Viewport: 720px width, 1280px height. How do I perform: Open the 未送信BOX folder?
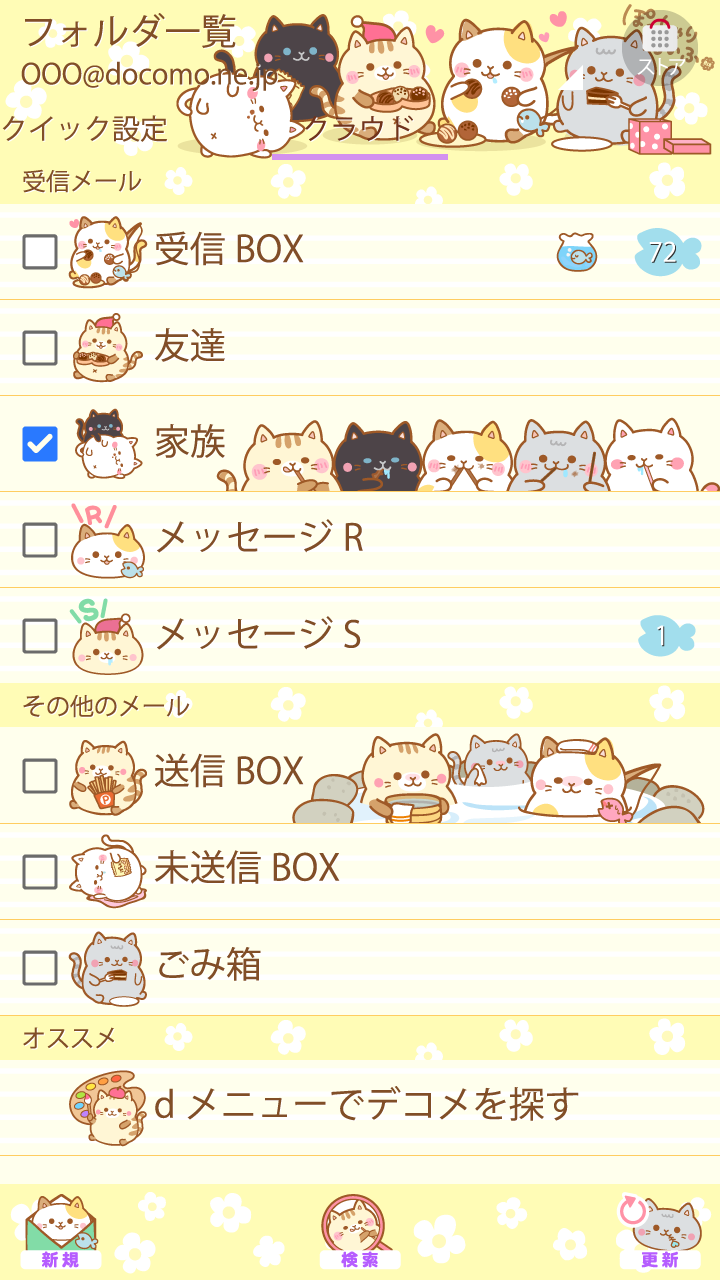point(246,869)
